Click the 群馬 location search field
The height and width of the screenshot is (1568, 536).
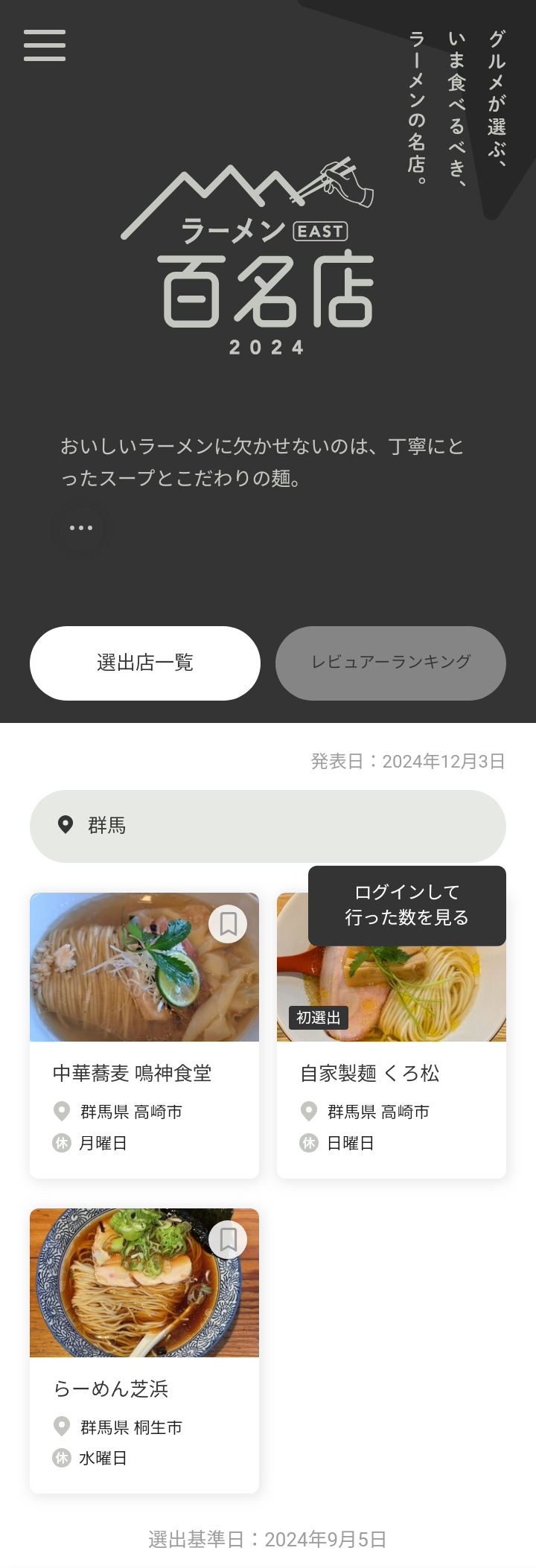tap(268, 825)
